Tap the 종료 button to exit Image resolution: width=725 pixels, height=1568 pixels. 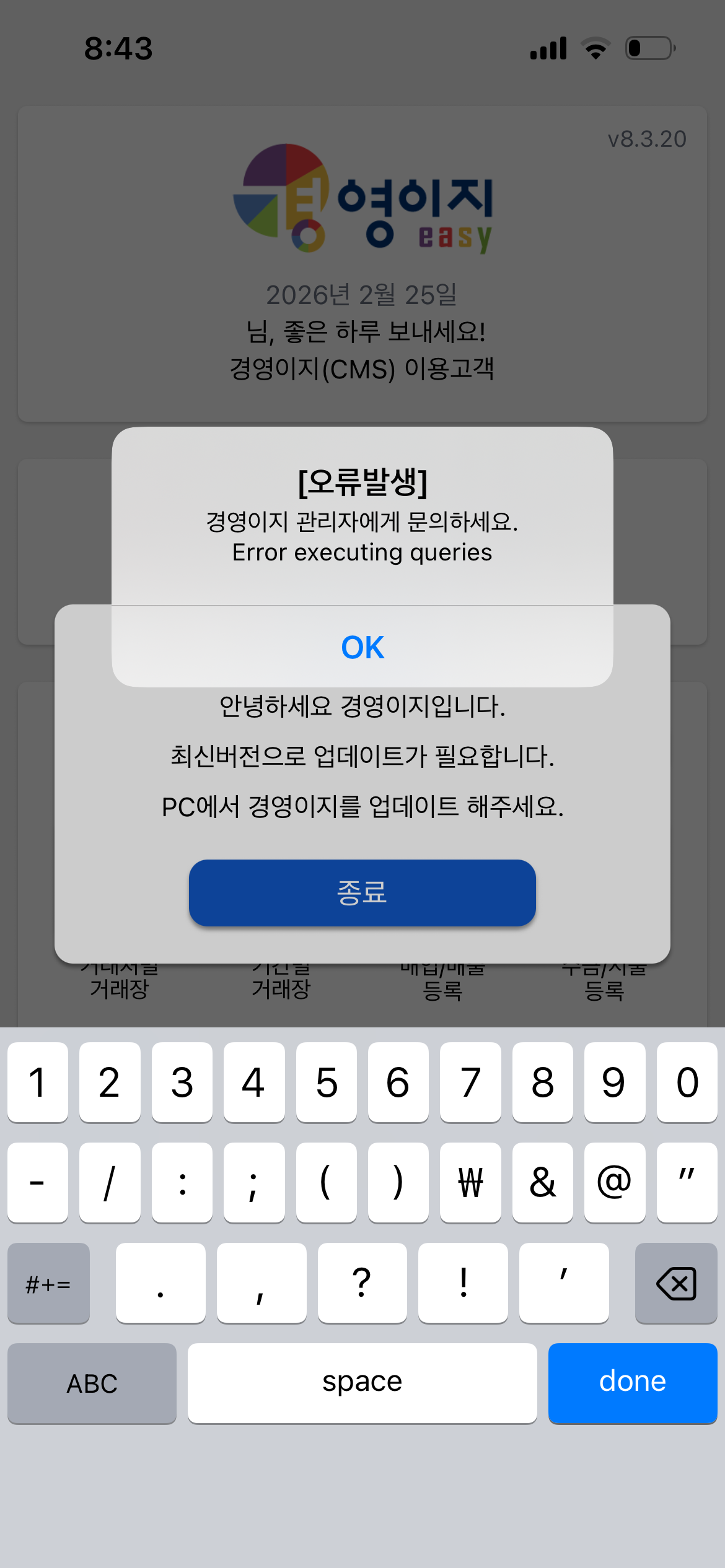click(x=362, y=892)
